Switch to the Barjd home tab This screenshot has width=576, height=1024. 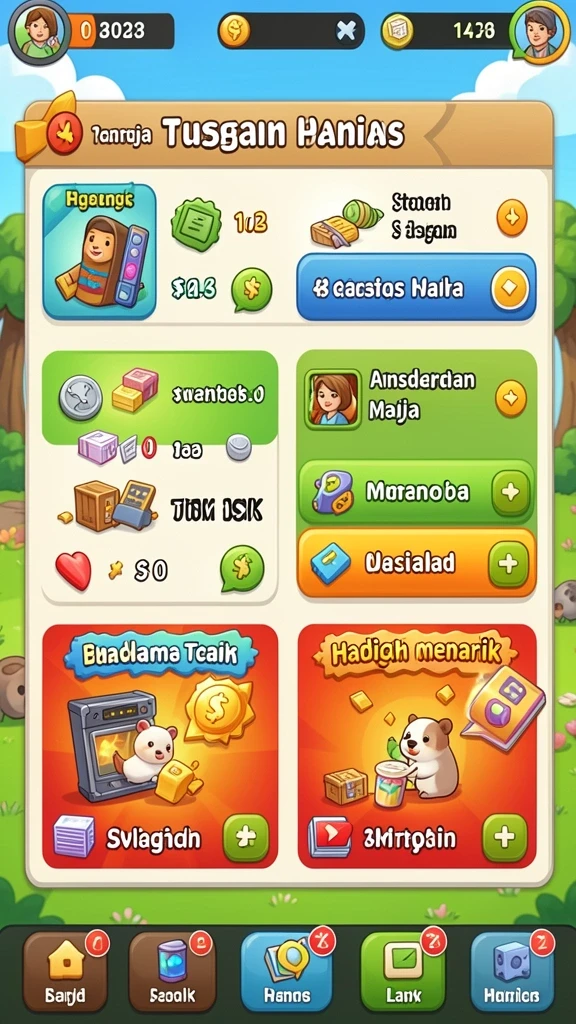tap(65, 972)
